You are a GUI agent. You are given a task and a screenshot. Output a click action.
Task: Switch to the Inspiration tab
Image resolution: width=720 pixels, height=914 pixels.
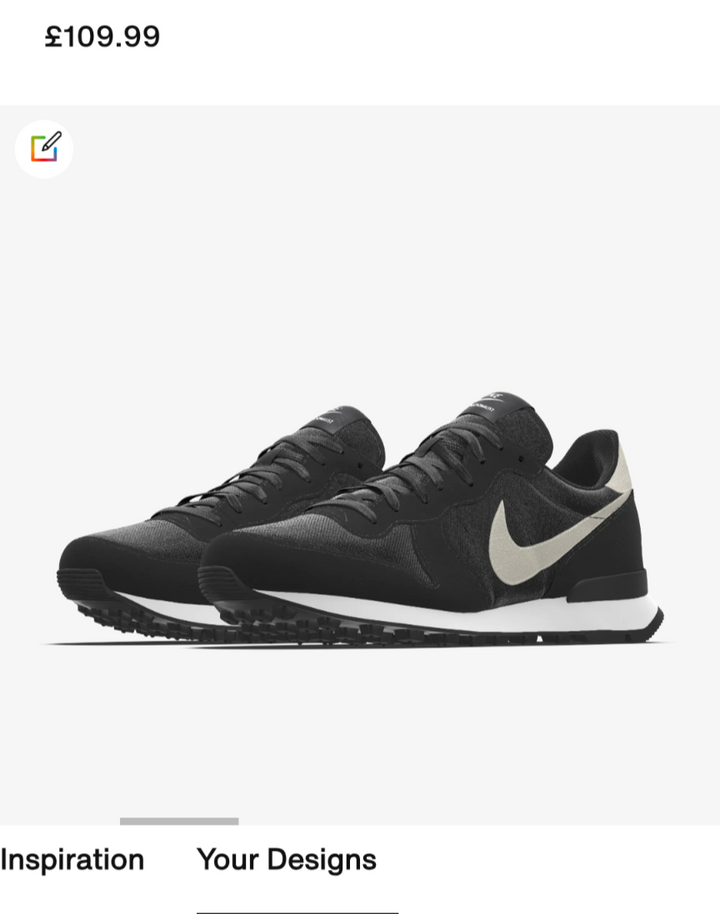tap(72, 860)
